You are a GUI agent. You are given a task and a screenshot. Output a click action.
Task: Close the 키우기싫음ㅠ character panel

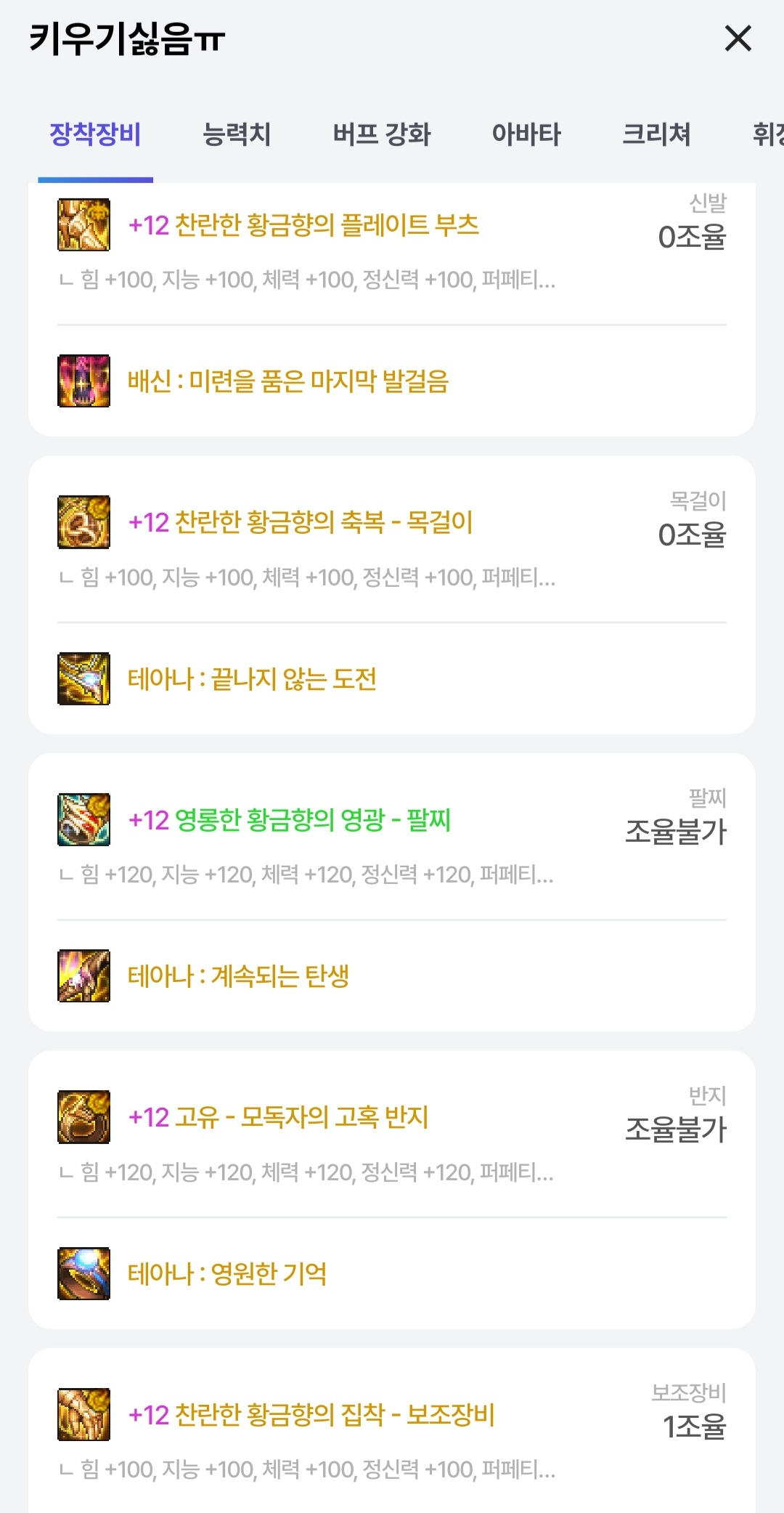click(738, 38)
